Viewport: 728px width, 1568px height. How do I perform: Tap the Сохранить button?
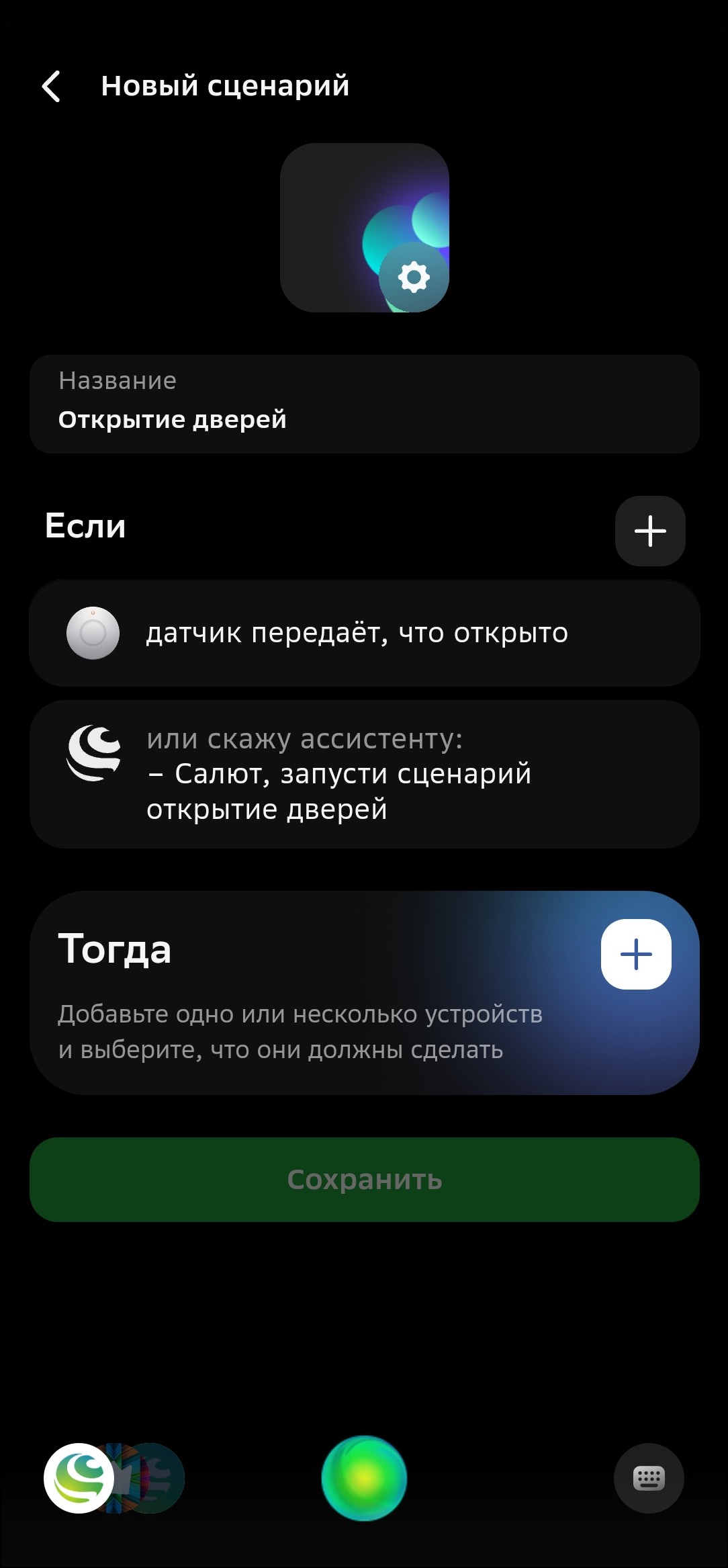tap(364, 1180)
